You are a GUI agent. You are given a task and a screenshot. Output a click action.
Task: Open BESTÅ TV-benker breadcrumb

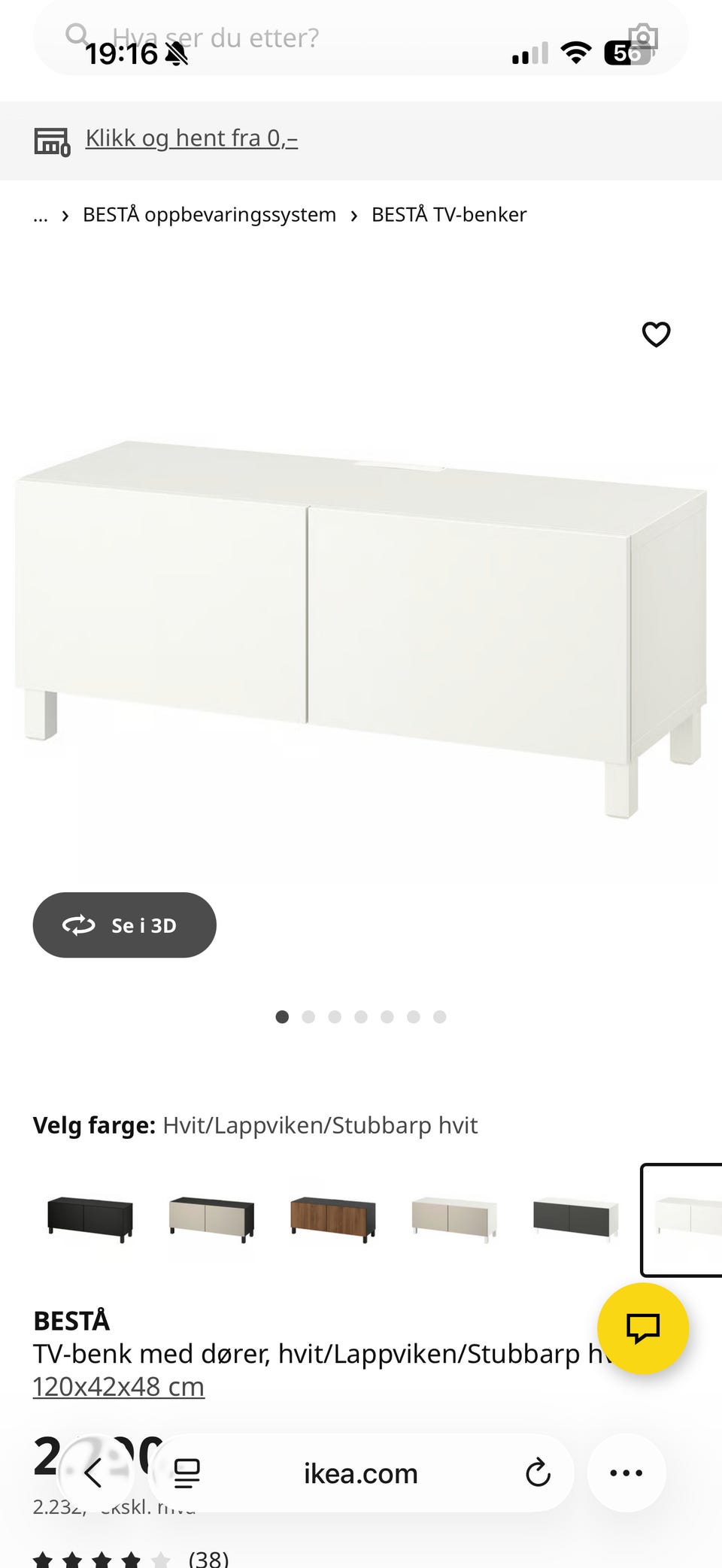tap(448, 215)
